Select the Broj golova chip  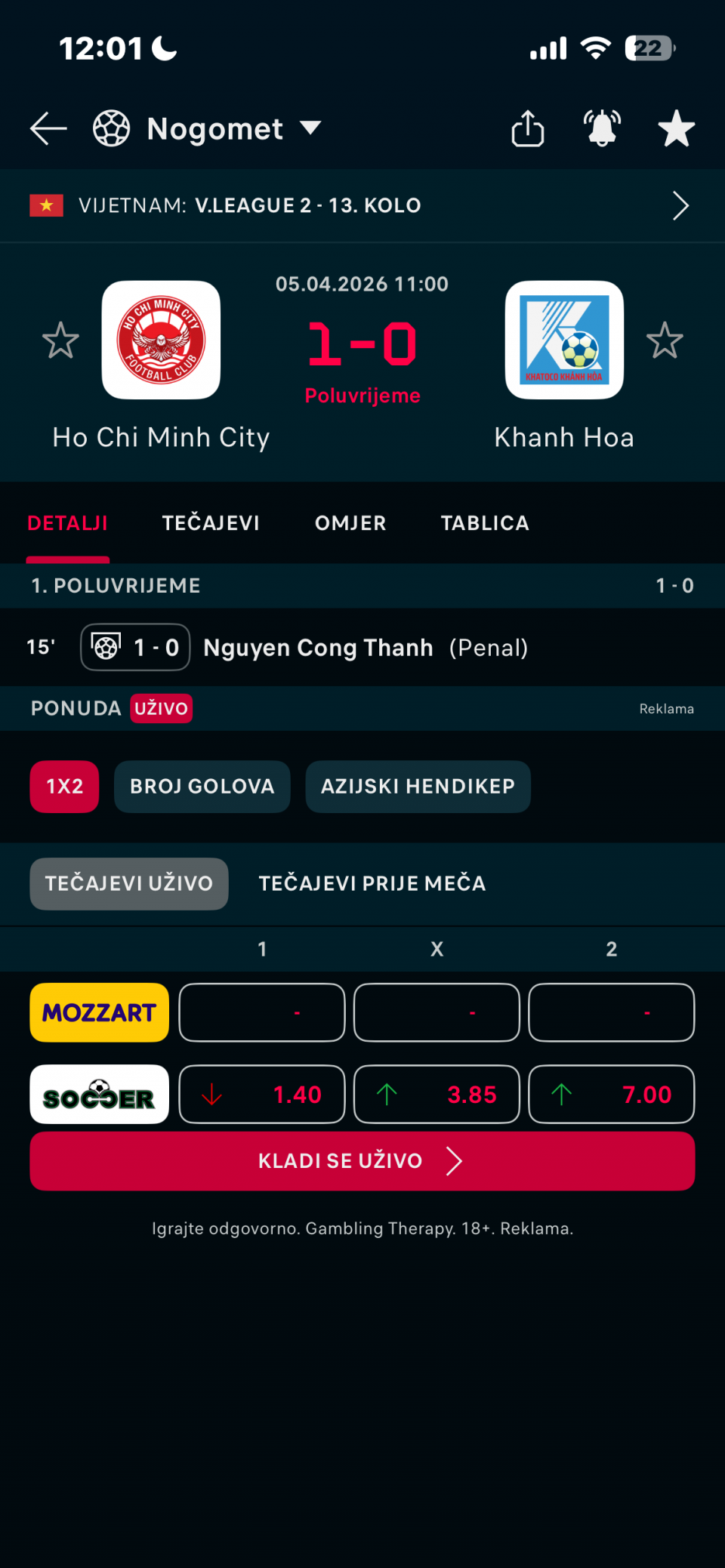point(202,787)
